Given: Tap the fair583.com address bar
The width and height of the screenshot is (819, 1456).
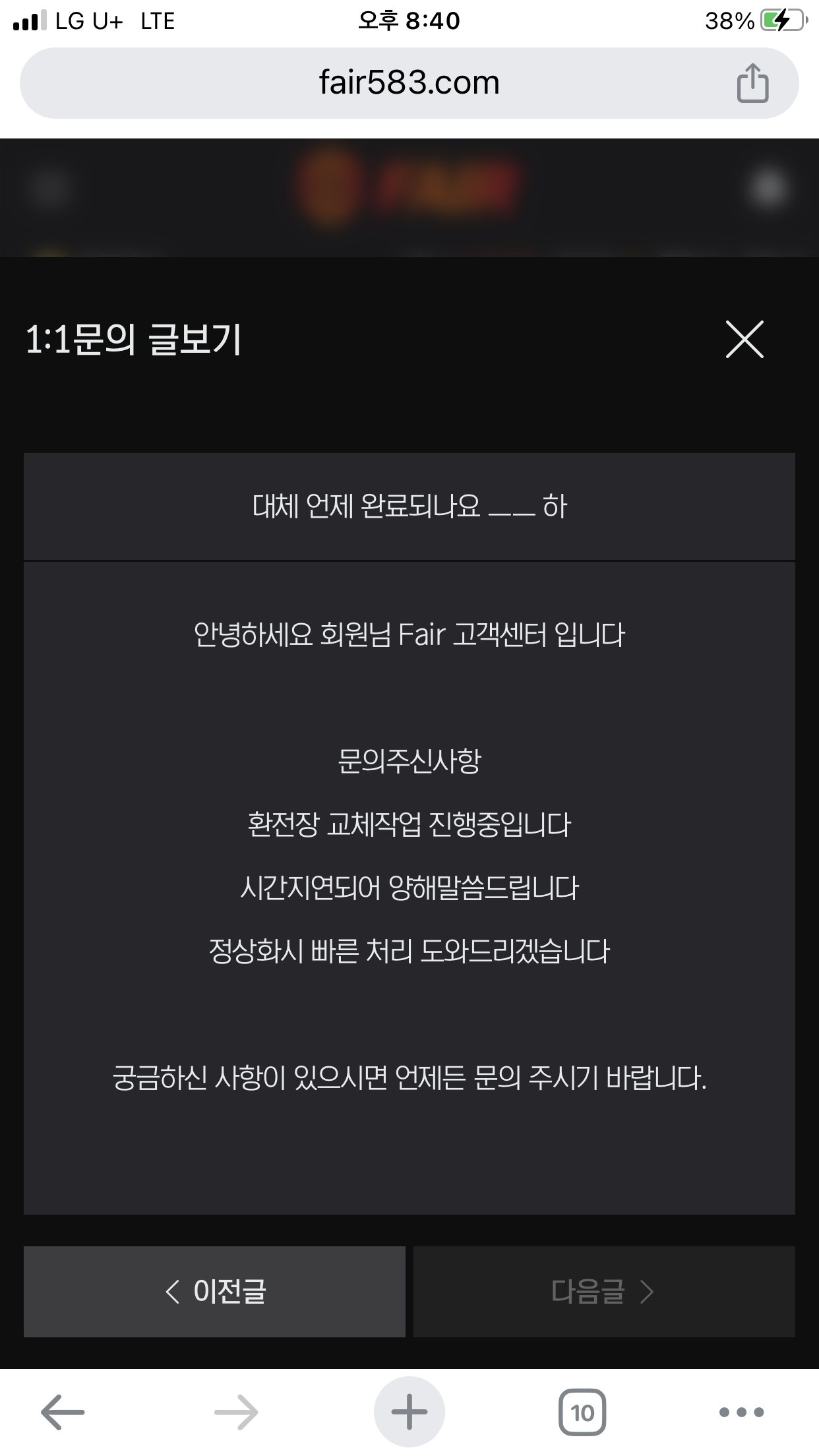Looking at the screenshot, I should click(409, 83).
